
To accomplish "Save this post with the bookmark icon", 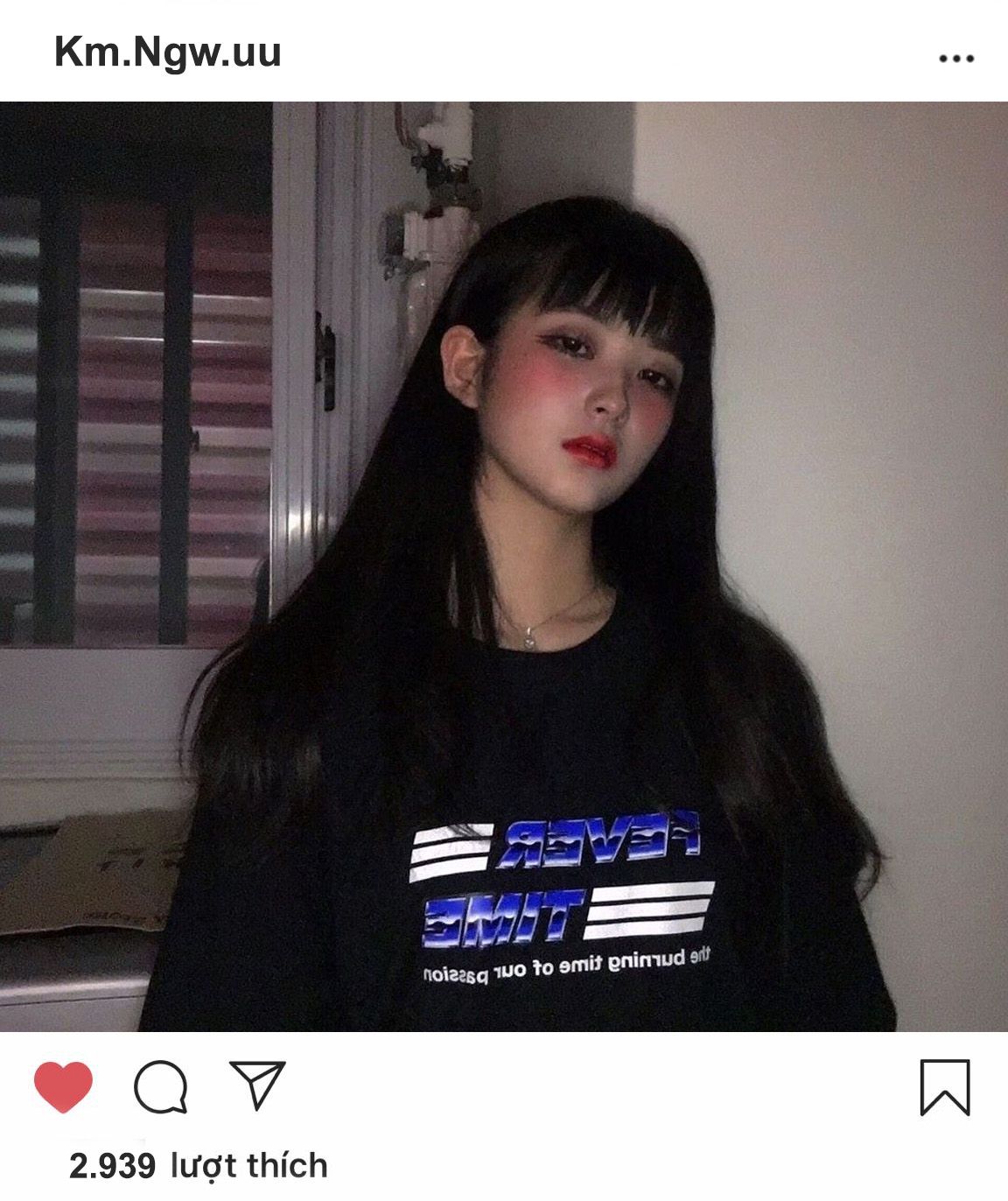I will (945, 1088).
